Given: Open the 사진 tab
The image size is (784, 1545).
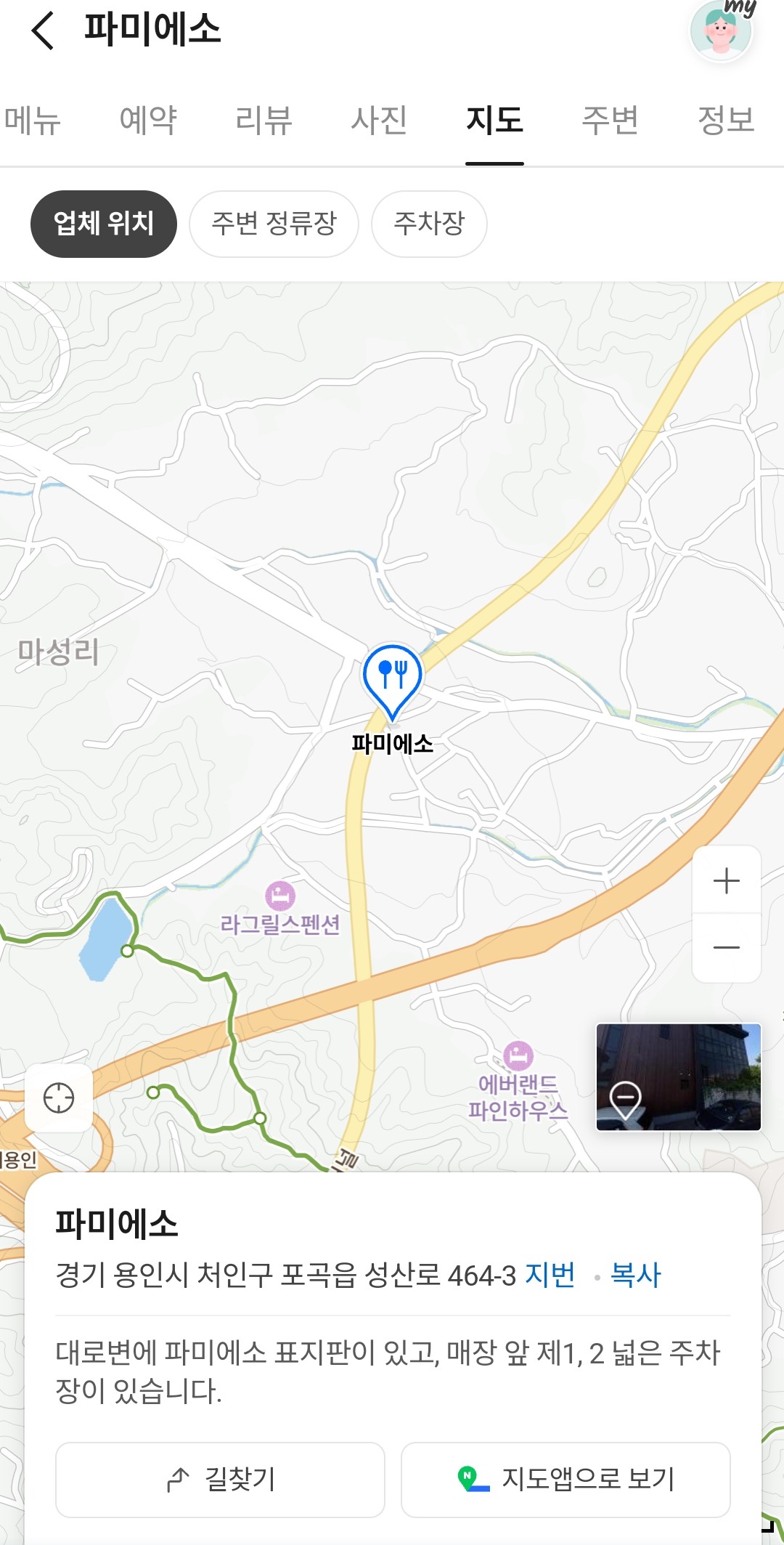Looking at the screenshot, I should pyautogui.click(x=379, y=120).
